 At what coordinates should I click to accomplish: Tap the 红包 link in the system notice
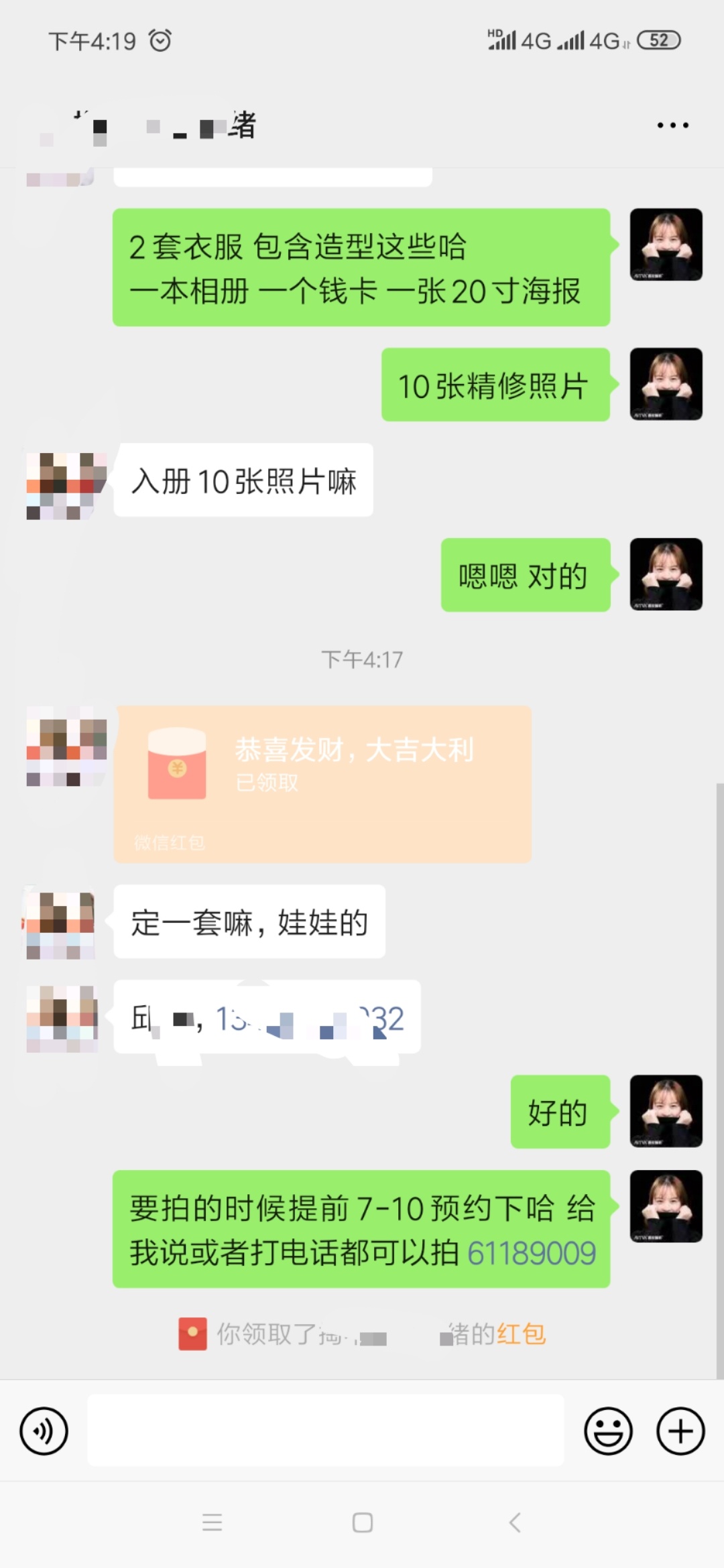pos(521,1334)
